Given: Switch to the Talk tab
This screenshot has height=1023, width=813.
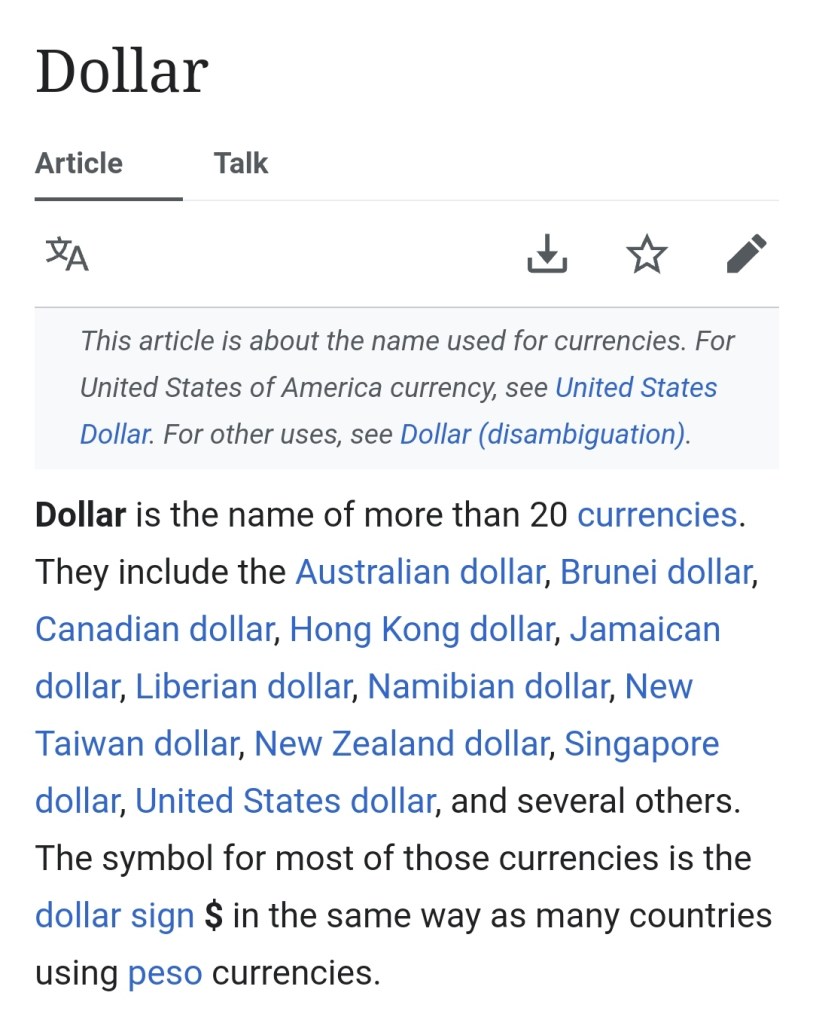Looking at the screenshot, I should coord(241,163).
